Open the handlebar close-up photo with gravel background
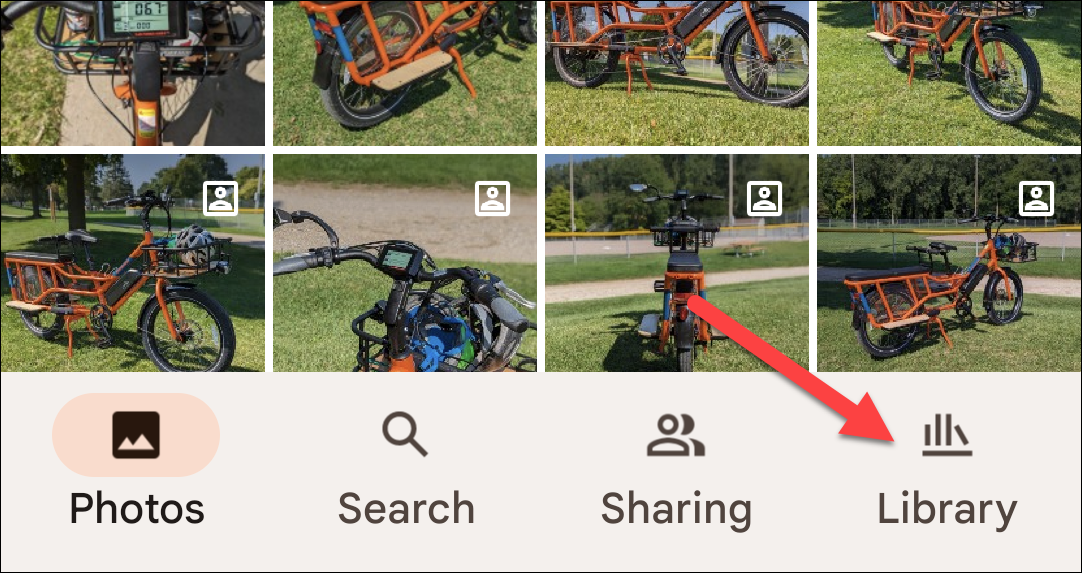The image size is (1082, 573). pyautogui.click(x=404, y=262)
